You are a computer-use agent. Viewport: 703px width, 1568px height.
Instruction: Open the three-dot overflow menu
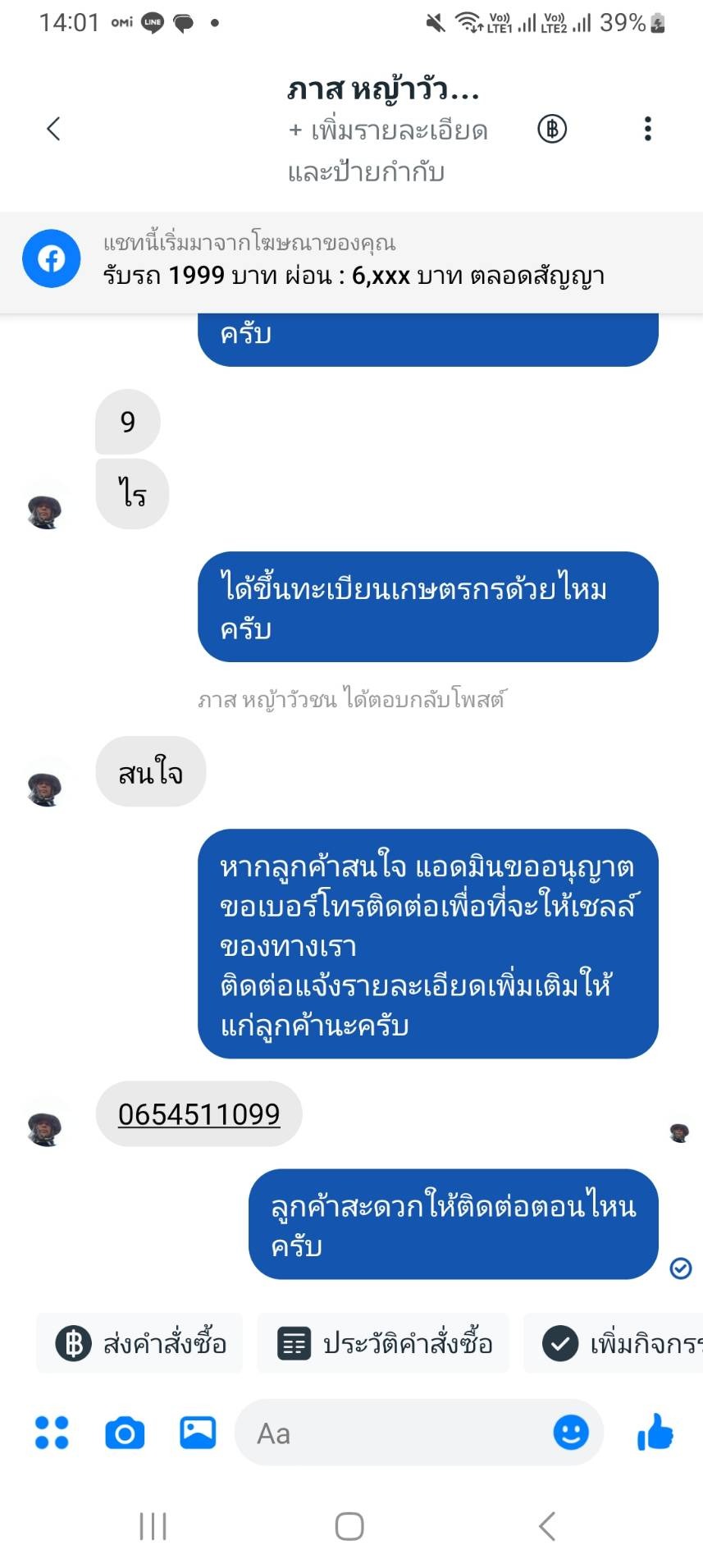(x=647, y=129)
